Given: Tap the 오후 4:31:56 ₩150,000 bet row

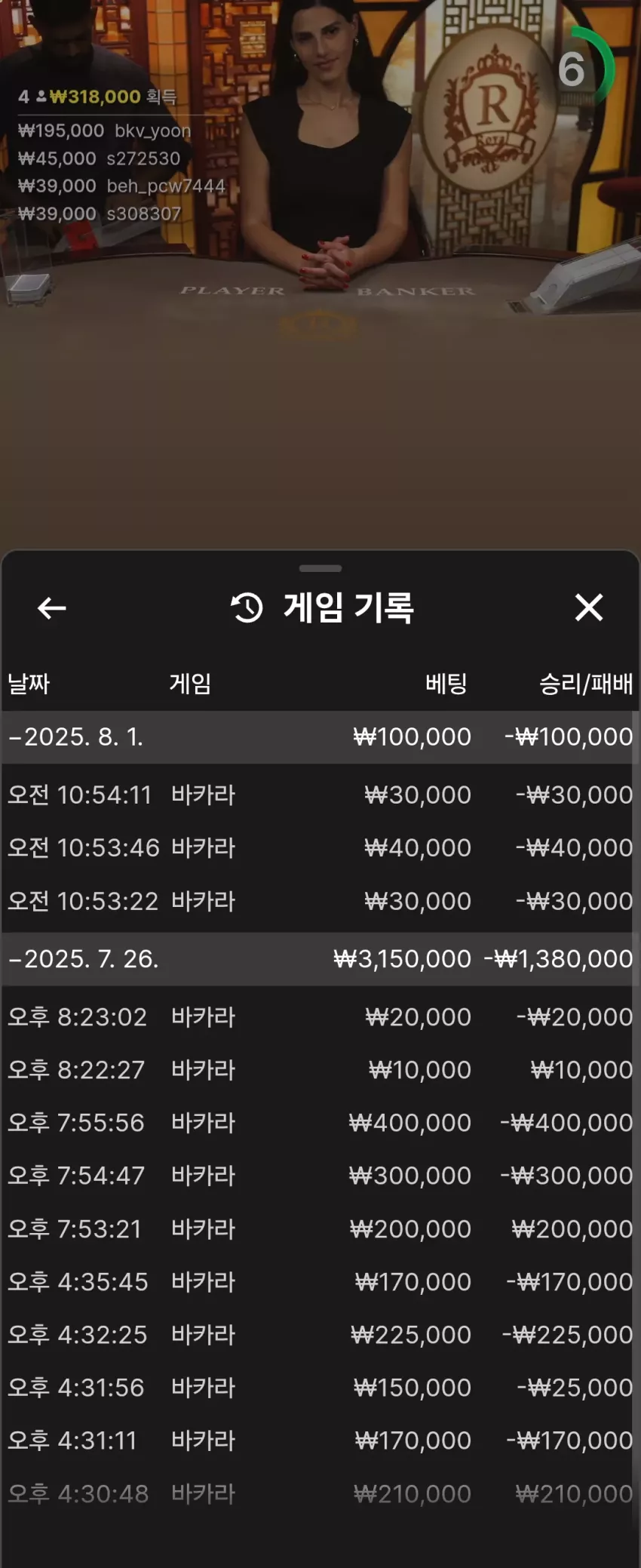Looking at the screenshot, I should [320, 1387].
